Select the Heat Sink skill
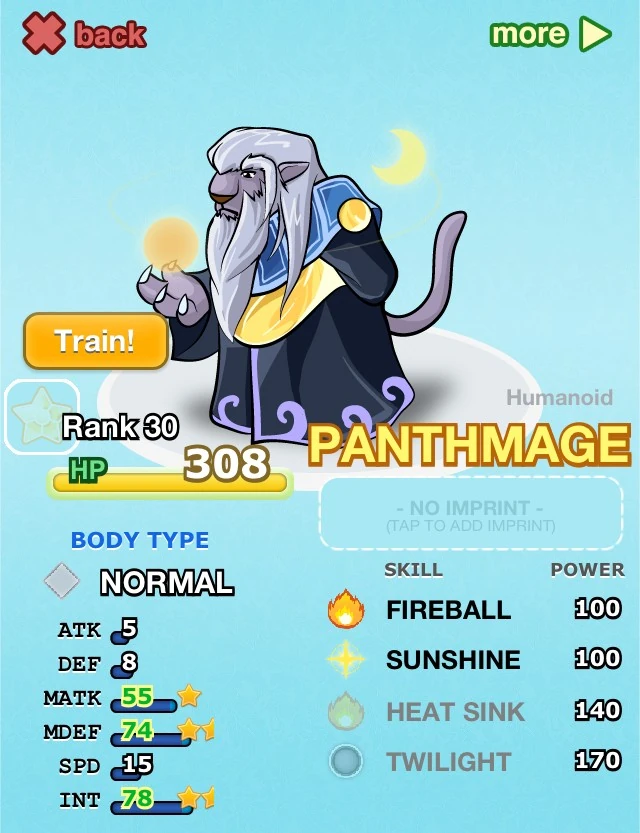This screenshot has width=640, height=833. point(455,712)
